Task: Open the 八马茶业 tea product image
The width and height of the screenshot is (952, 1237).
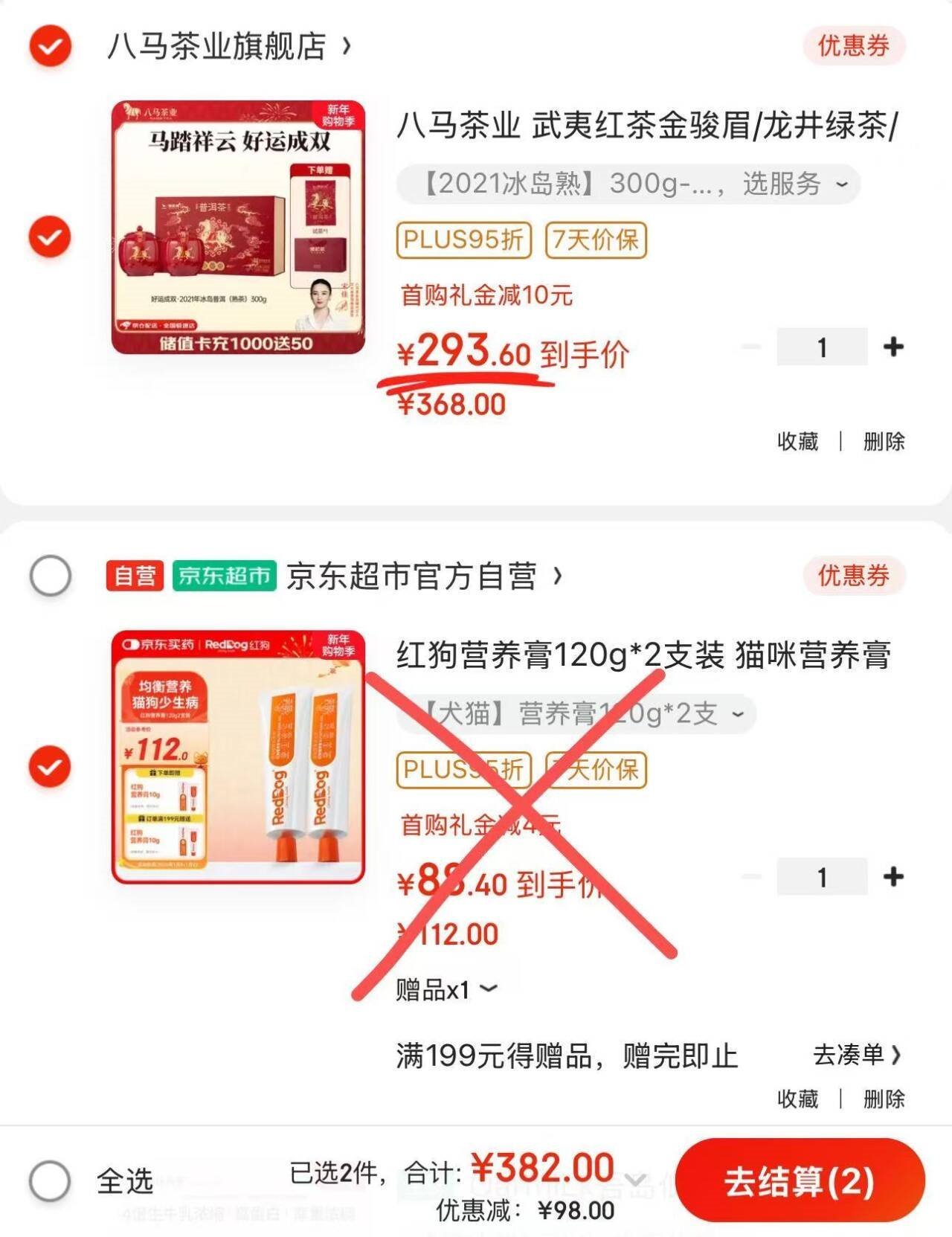Action: click(238, 227)
